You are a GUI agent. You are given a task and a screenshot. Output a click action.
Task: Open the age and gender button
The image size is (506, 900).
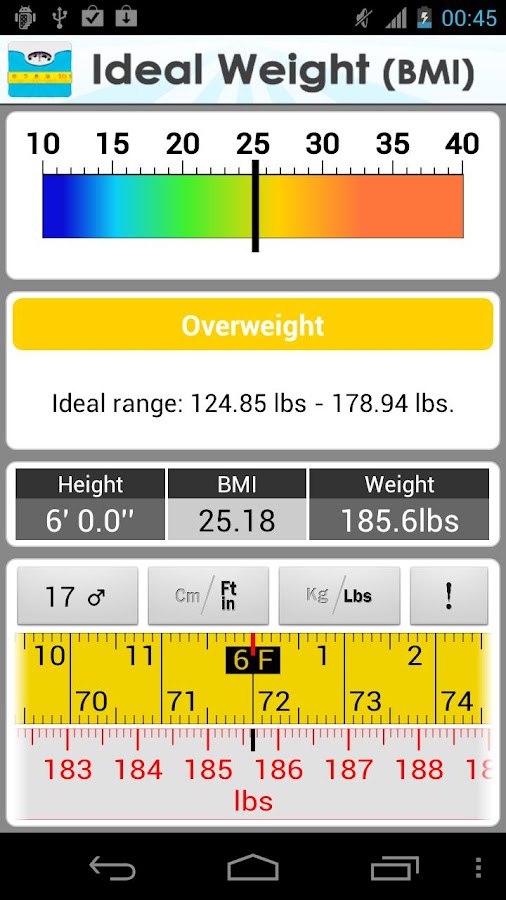click(x=77, y=596)
